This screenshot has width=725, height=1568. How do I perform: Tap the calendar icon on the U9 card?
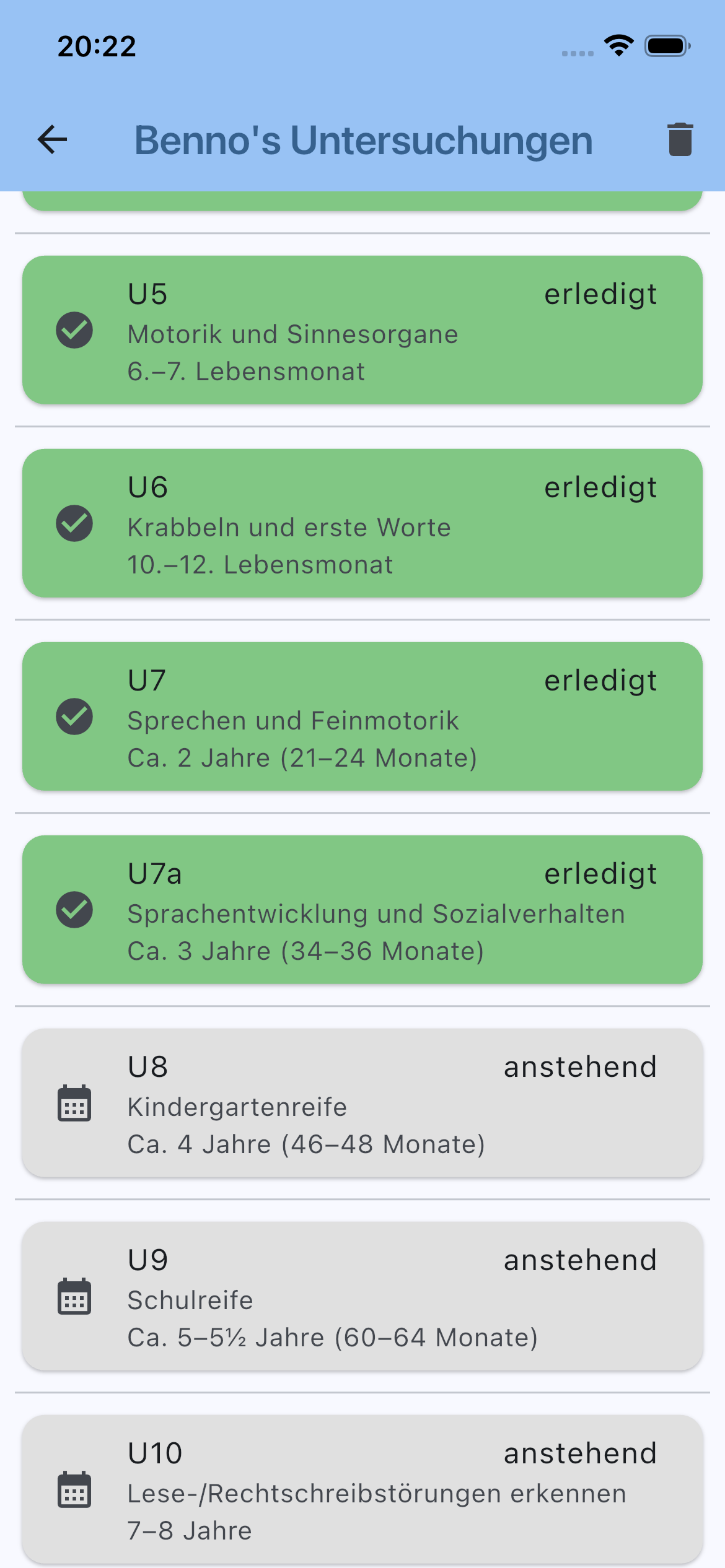[x=74, y=1296]
